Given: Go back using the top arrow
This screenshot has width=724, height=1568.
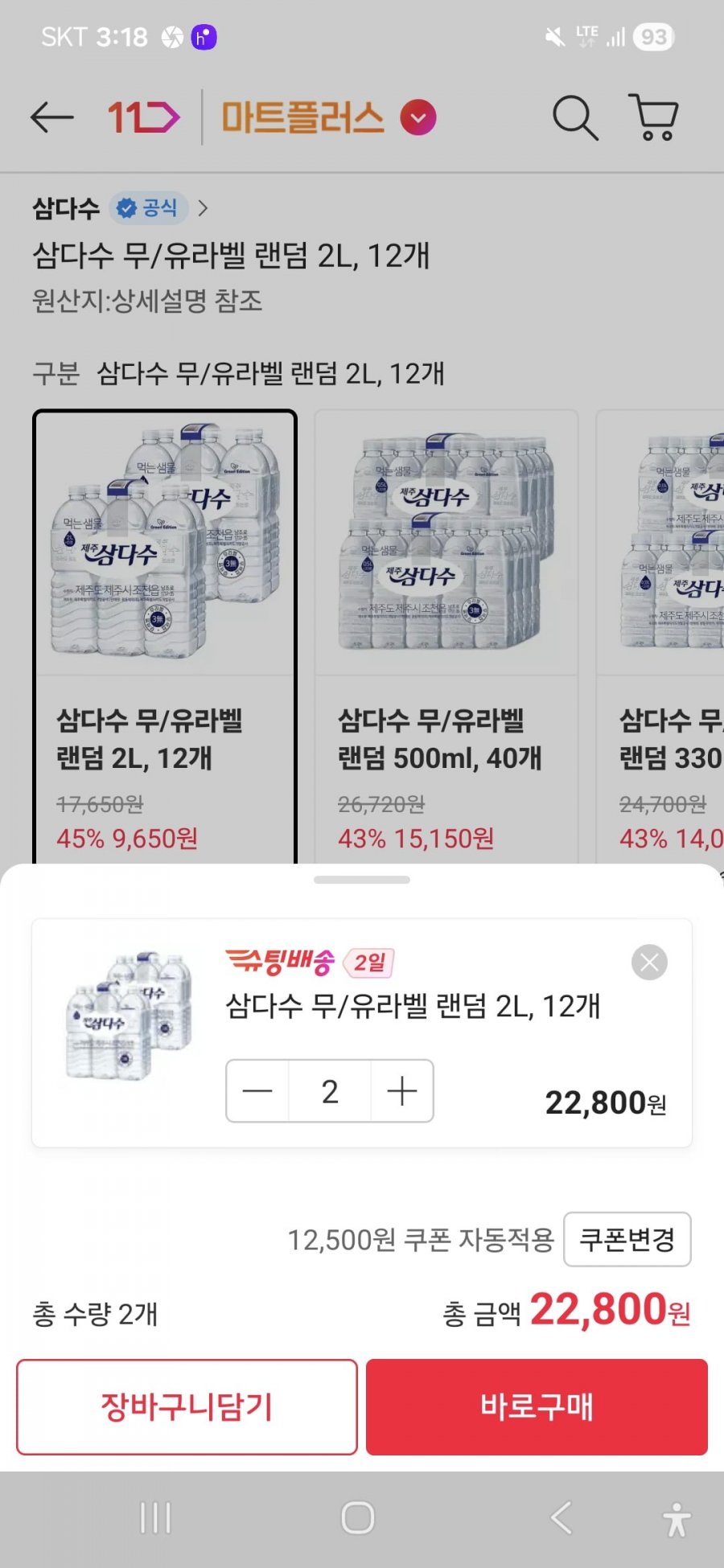Looking at the screenshot, I should coord(52,118).
